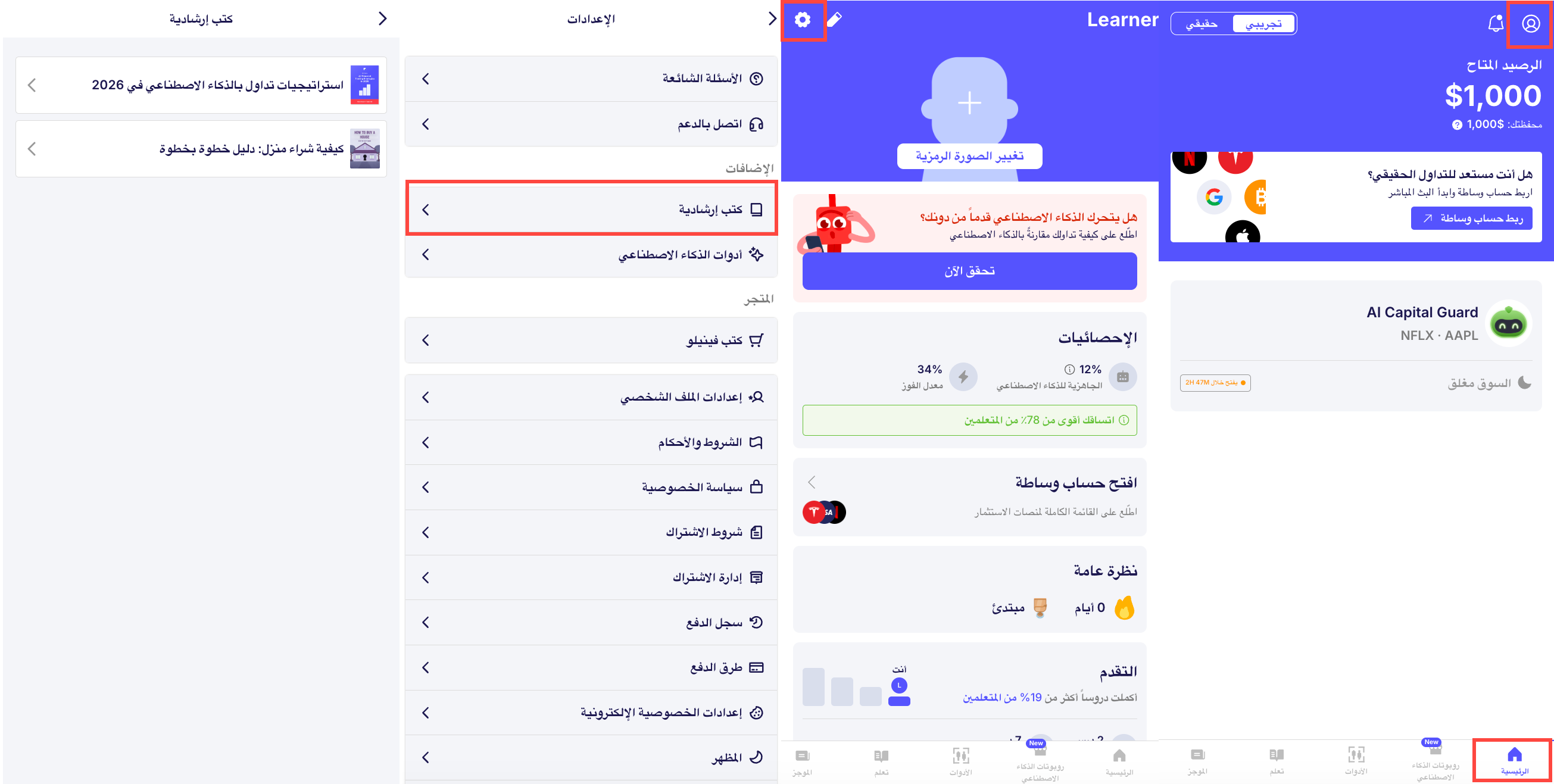1554x784 pixels.
Task: Open the AI Capital Guard card
Action: tap(1356, 346)
